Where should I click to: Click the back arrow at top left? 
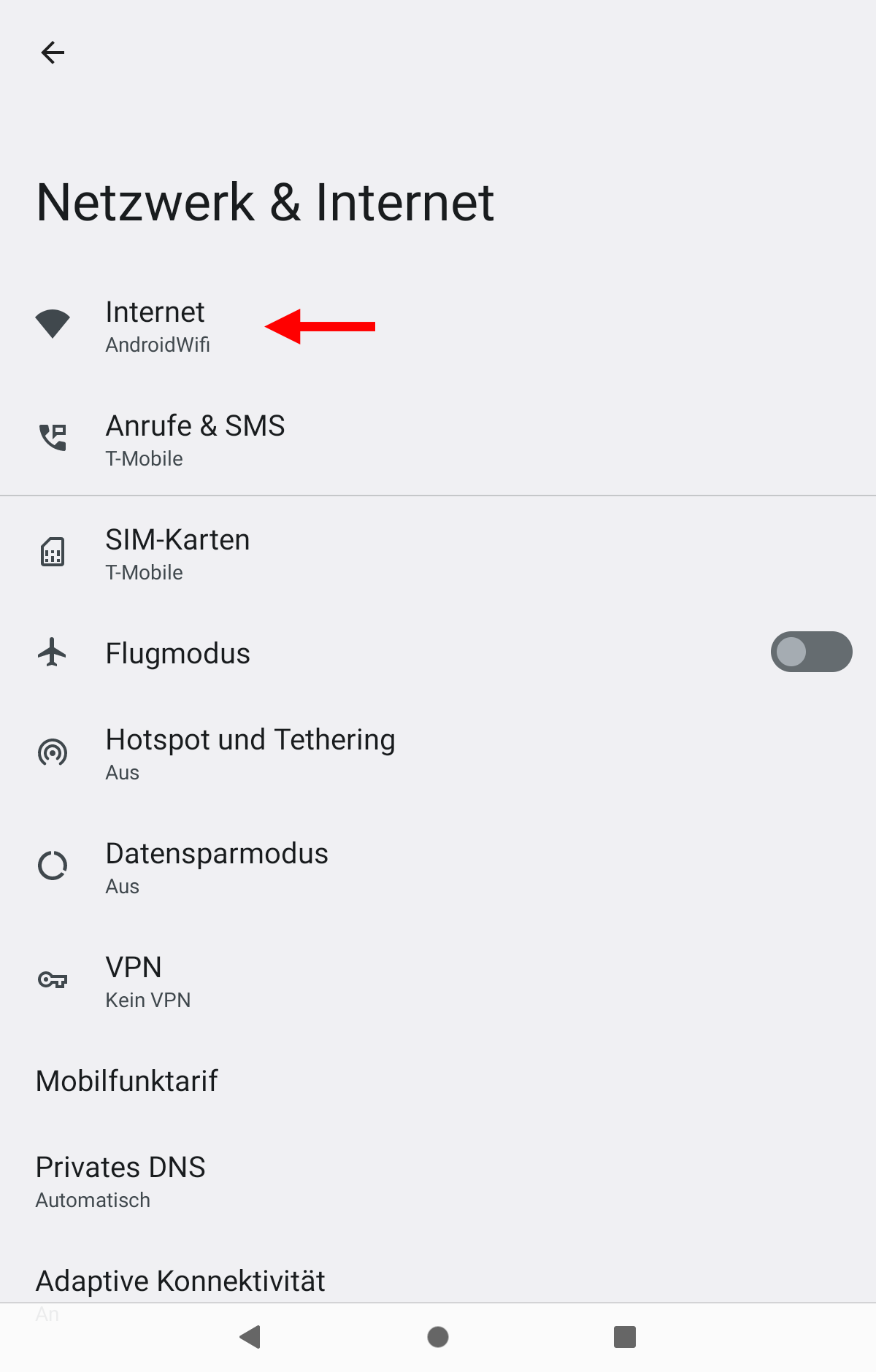point(53,53)
